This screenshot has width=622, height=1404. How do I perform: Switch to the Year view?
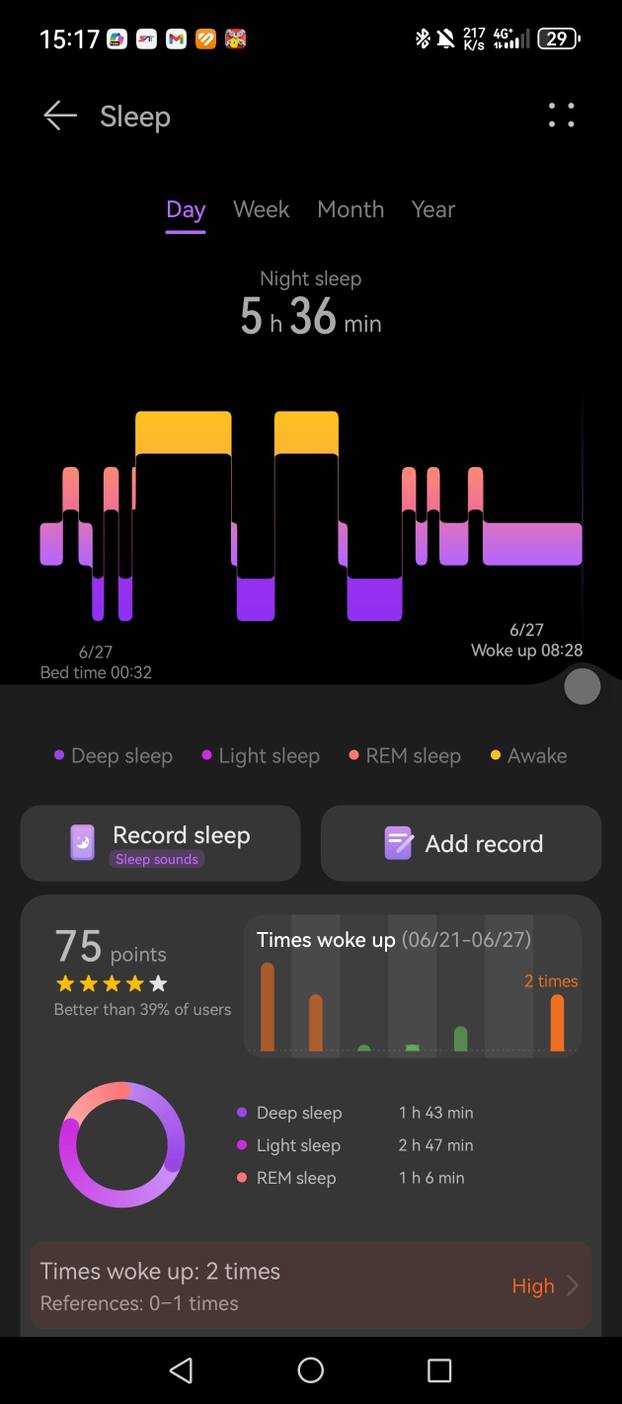[x=433, y=209]
